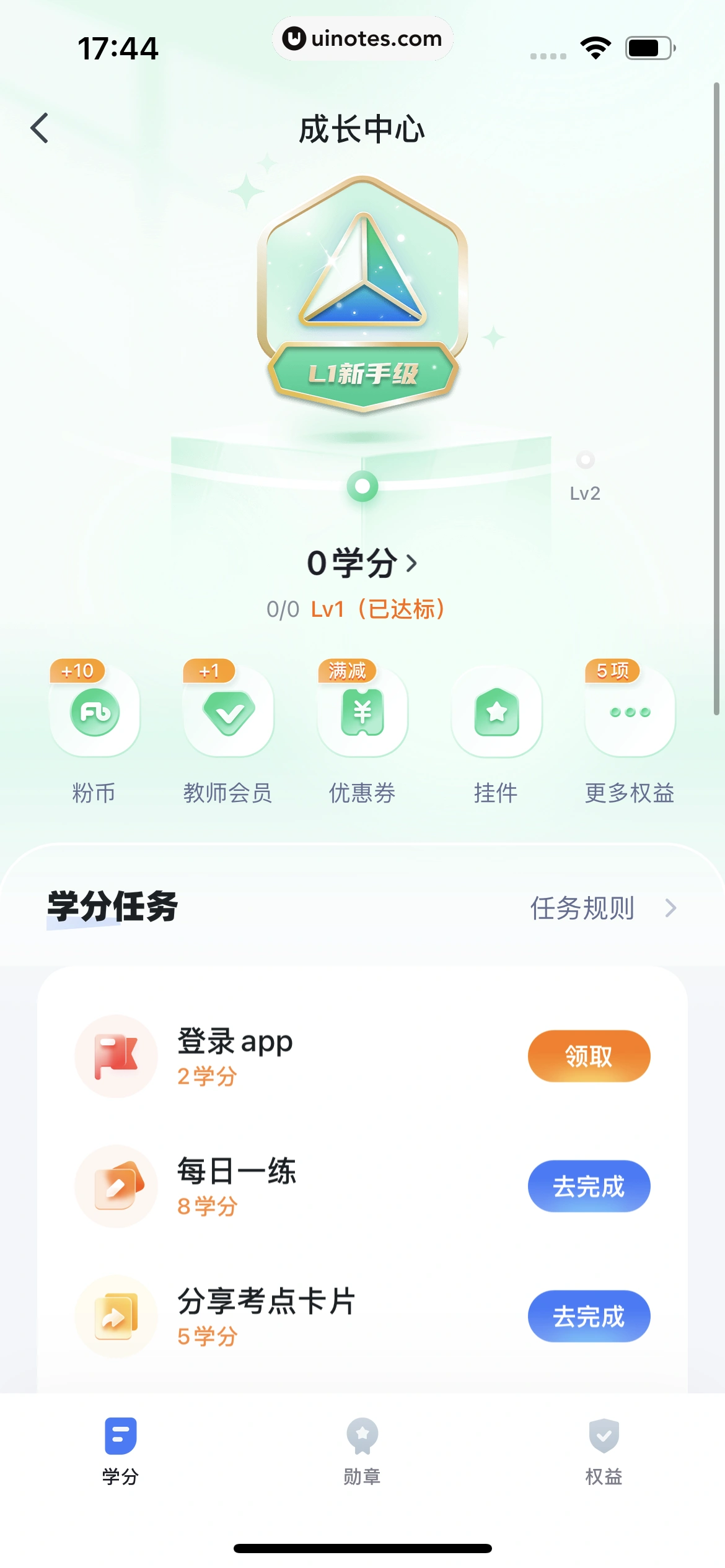Select the 每日一练 pencil task icon
The width and height of the screenshot is (725, 1568).
click(115, 1187)
